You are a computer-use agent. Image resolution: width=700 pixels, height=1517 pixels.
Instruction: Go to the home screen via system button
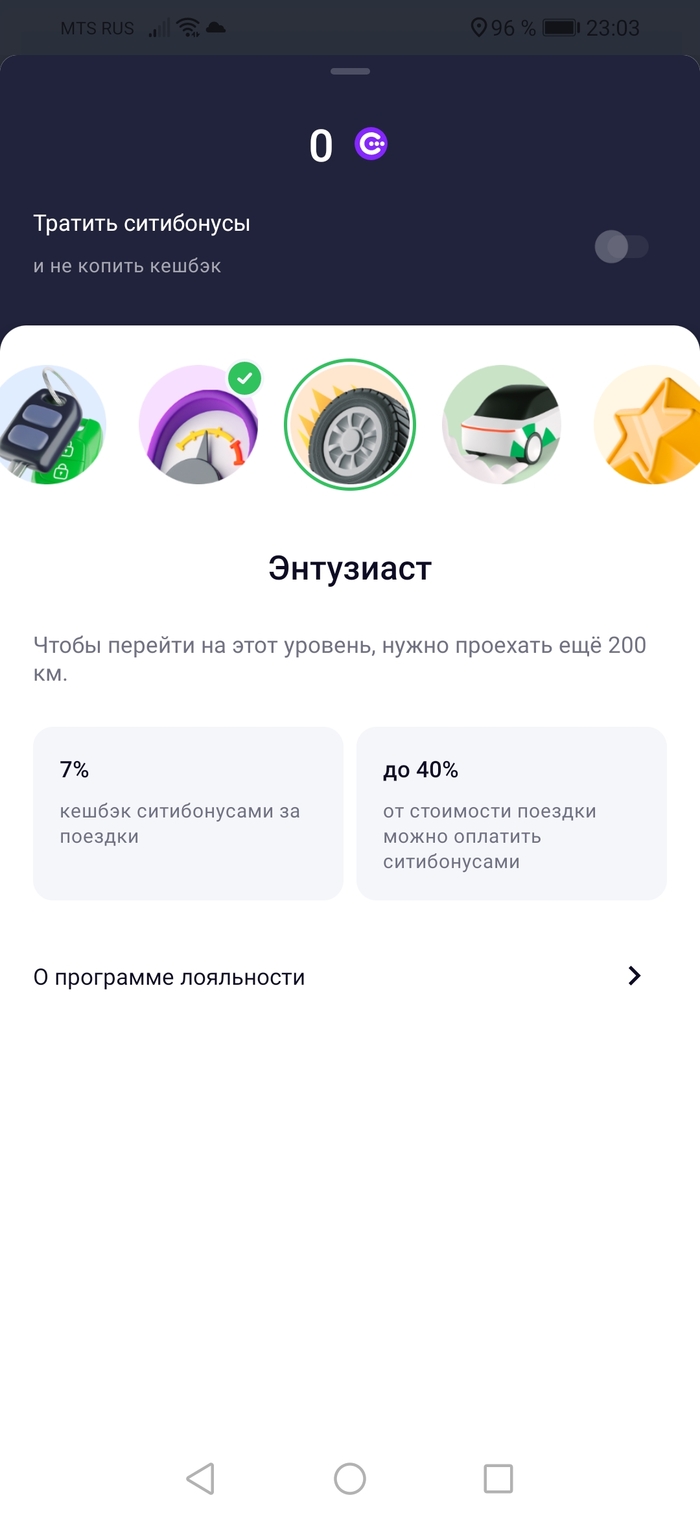pyautogui.click(x=350, y=1478)
